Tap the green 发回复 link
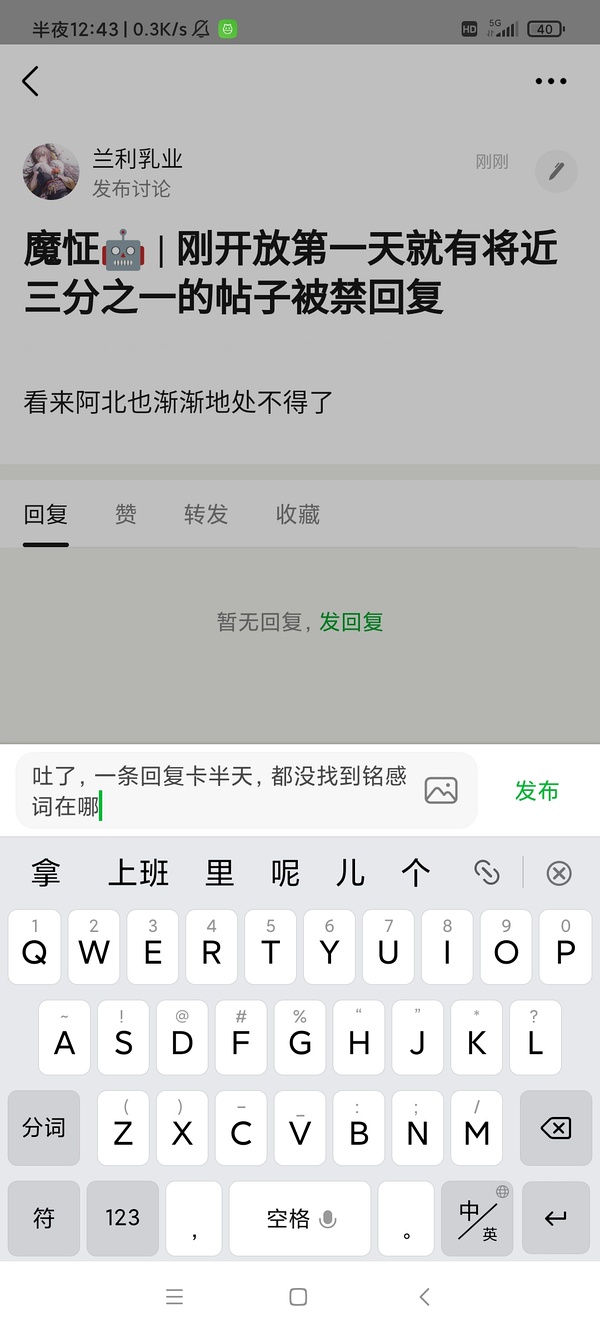The image size is (600, 1333). (x=351, y=622)
